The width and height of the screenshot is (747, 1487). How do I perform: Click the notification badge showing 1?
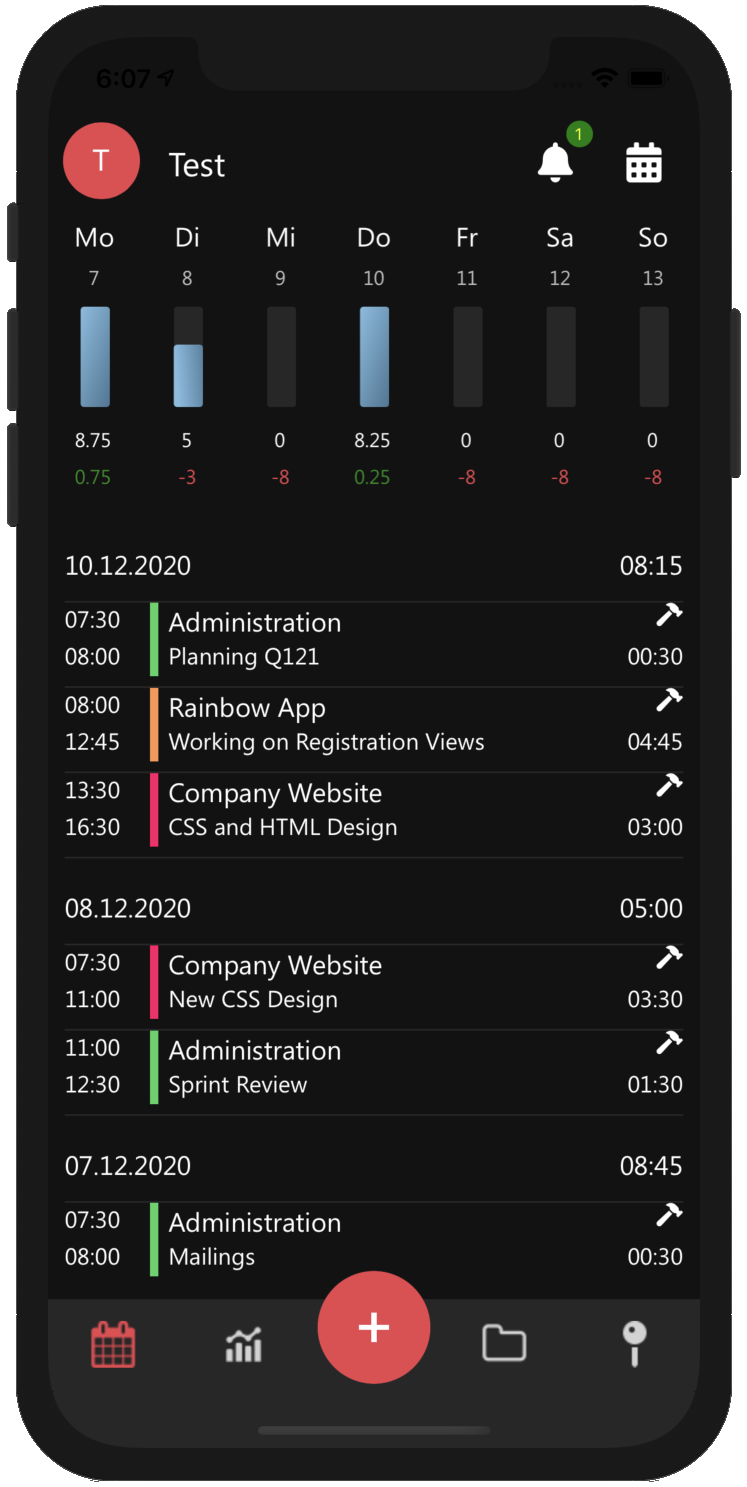click(x=578, y=133)
